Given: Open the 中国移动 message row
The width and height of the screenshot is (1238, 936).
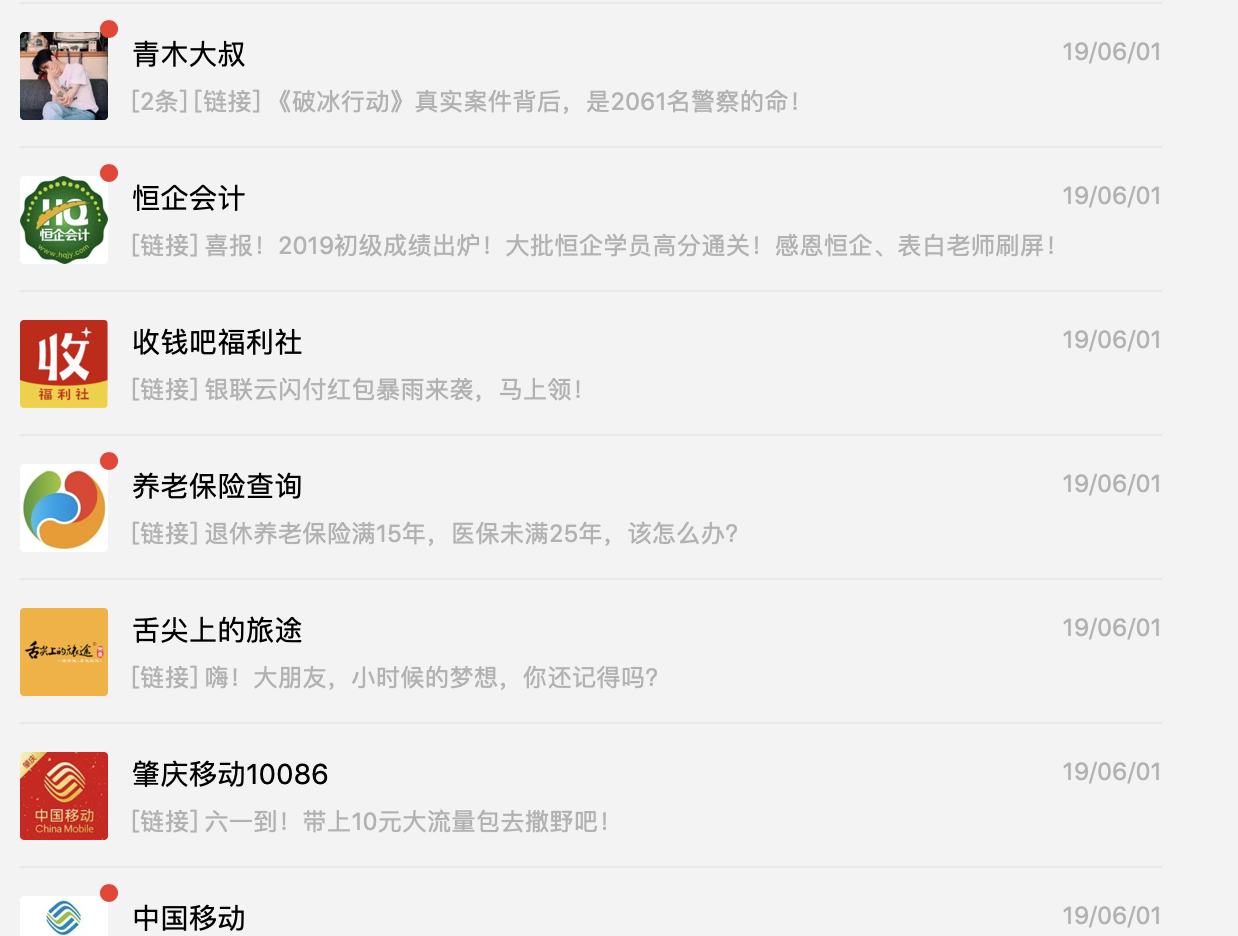Looking at the screenshot, I should point(590,916).
